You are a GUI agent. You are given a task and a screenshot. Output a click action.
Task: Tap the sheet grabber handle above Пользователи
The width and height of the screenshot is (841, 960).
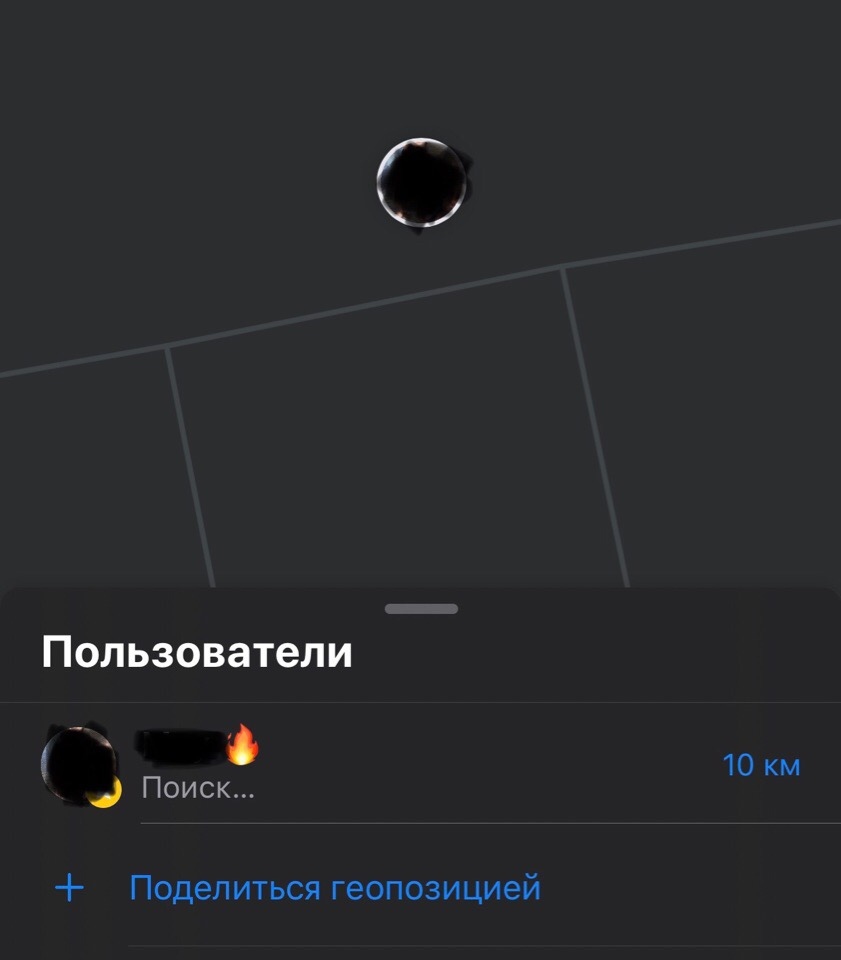[421, 608]
